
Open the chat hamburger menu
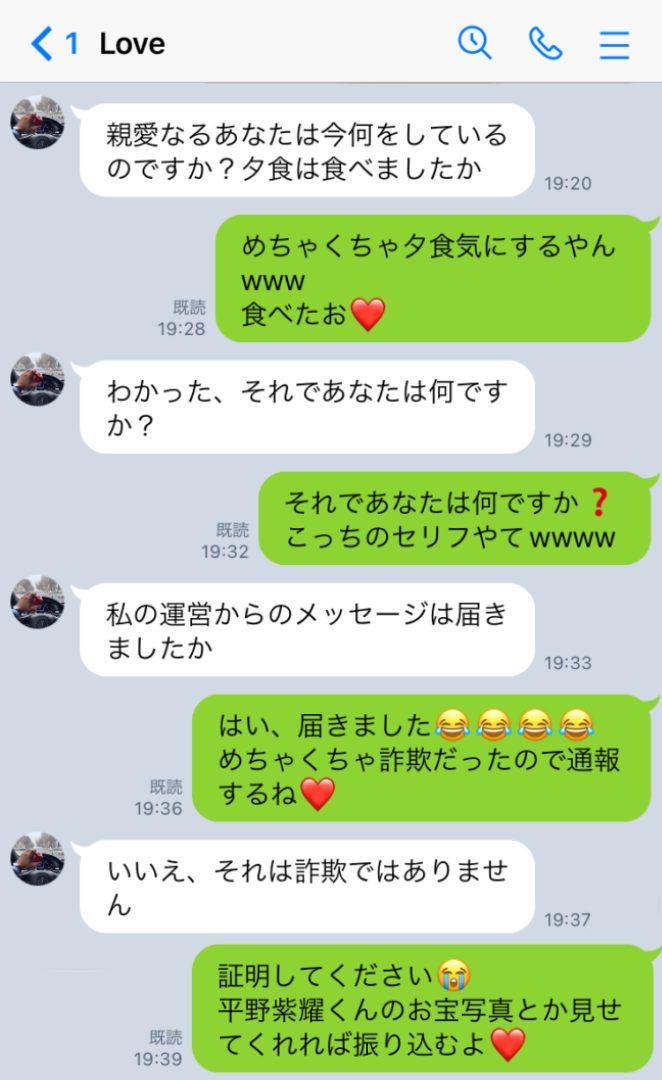pyautogui.click(x=614, y=44)
